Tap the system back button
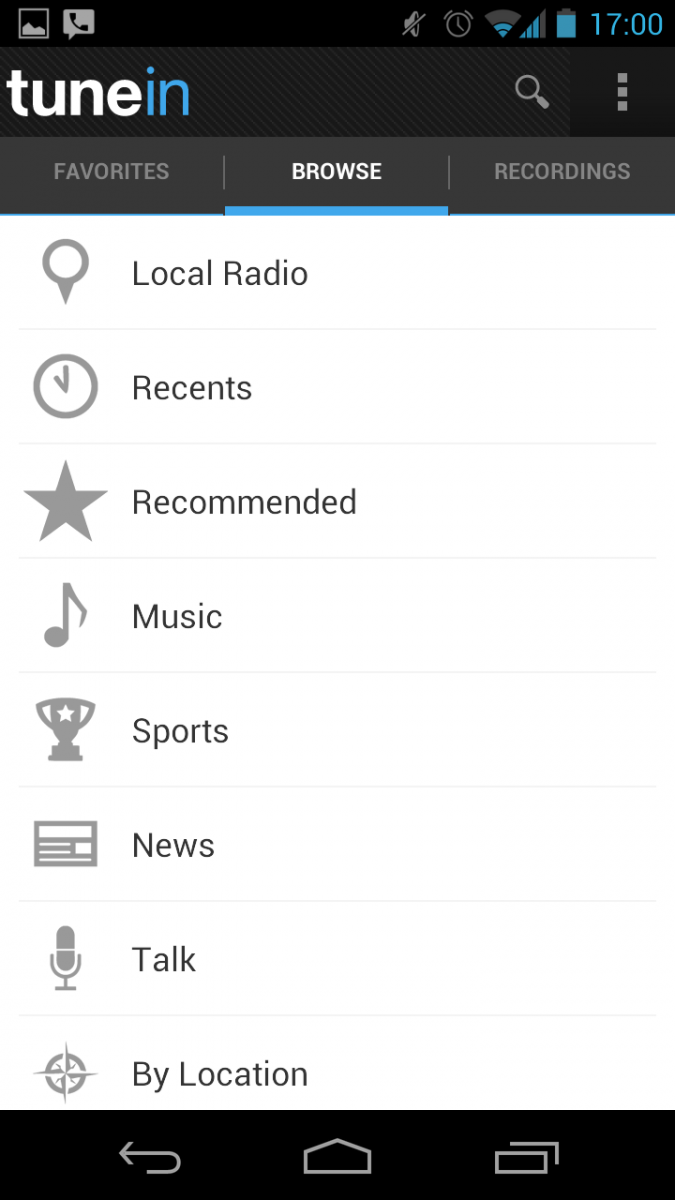The height and width of the screenshot is (1200, 675). pos(150,1158)
